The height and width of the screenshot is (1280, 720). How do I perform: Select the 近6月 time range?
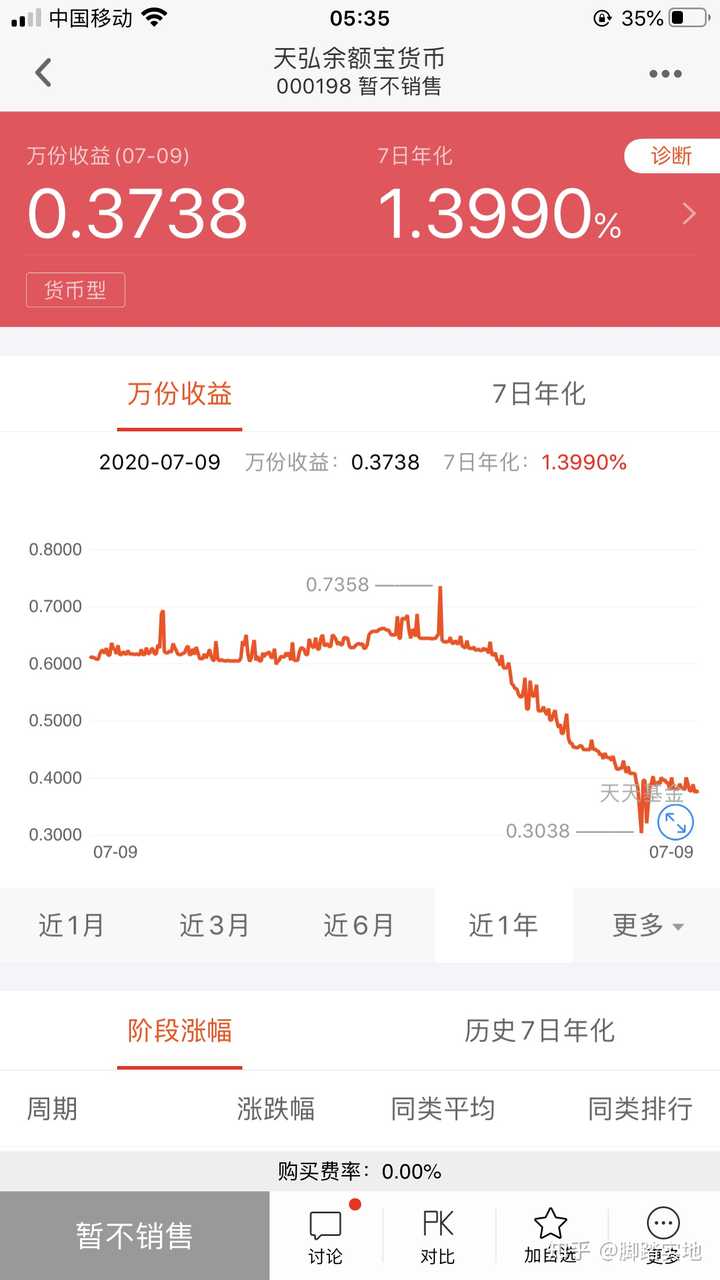pyautogui.click(x=359, y=926)
